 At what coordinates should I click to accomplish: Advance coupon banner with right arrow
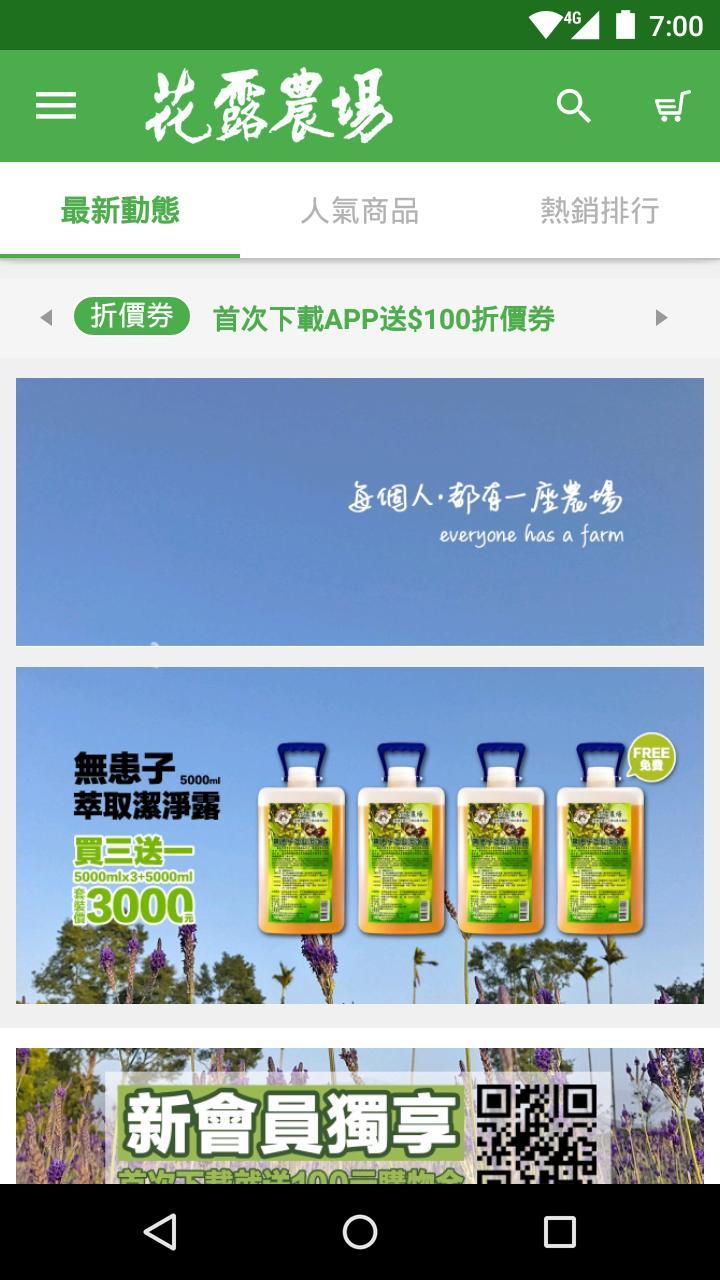[x=661, y=316]
